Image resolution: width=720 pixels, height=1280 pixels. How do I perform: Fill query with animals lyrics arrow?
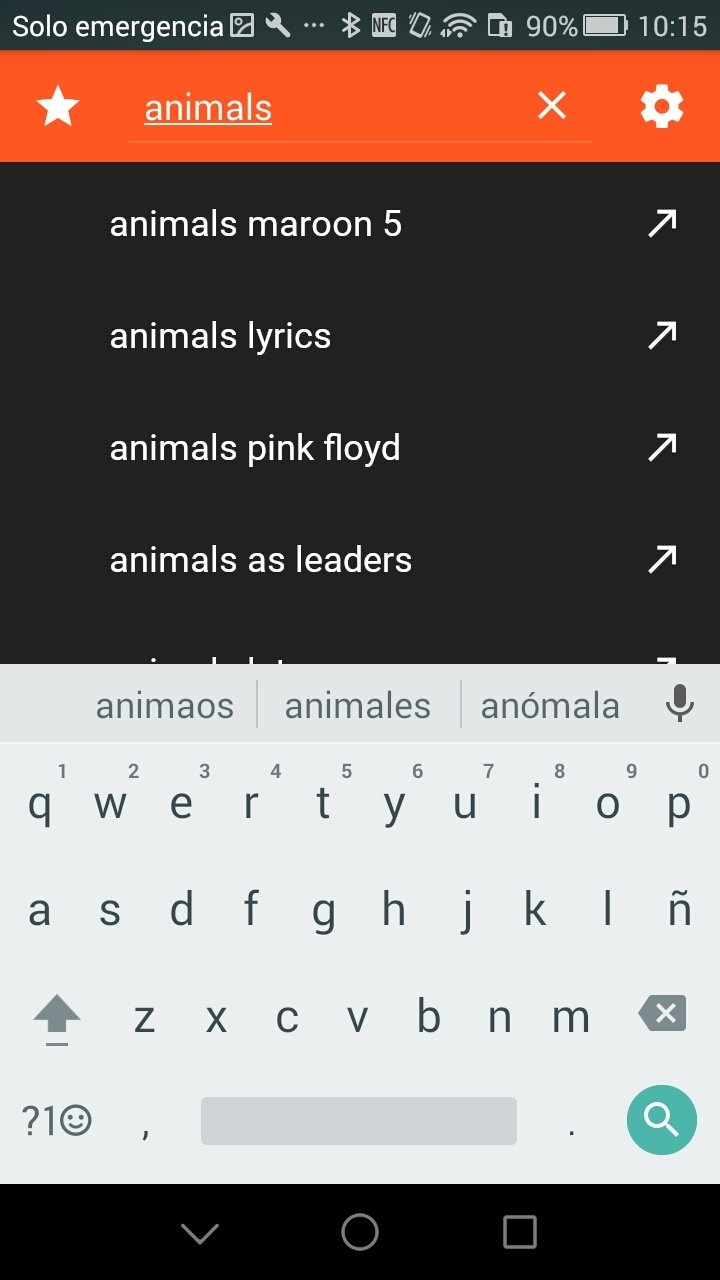[x=662, y=336]
